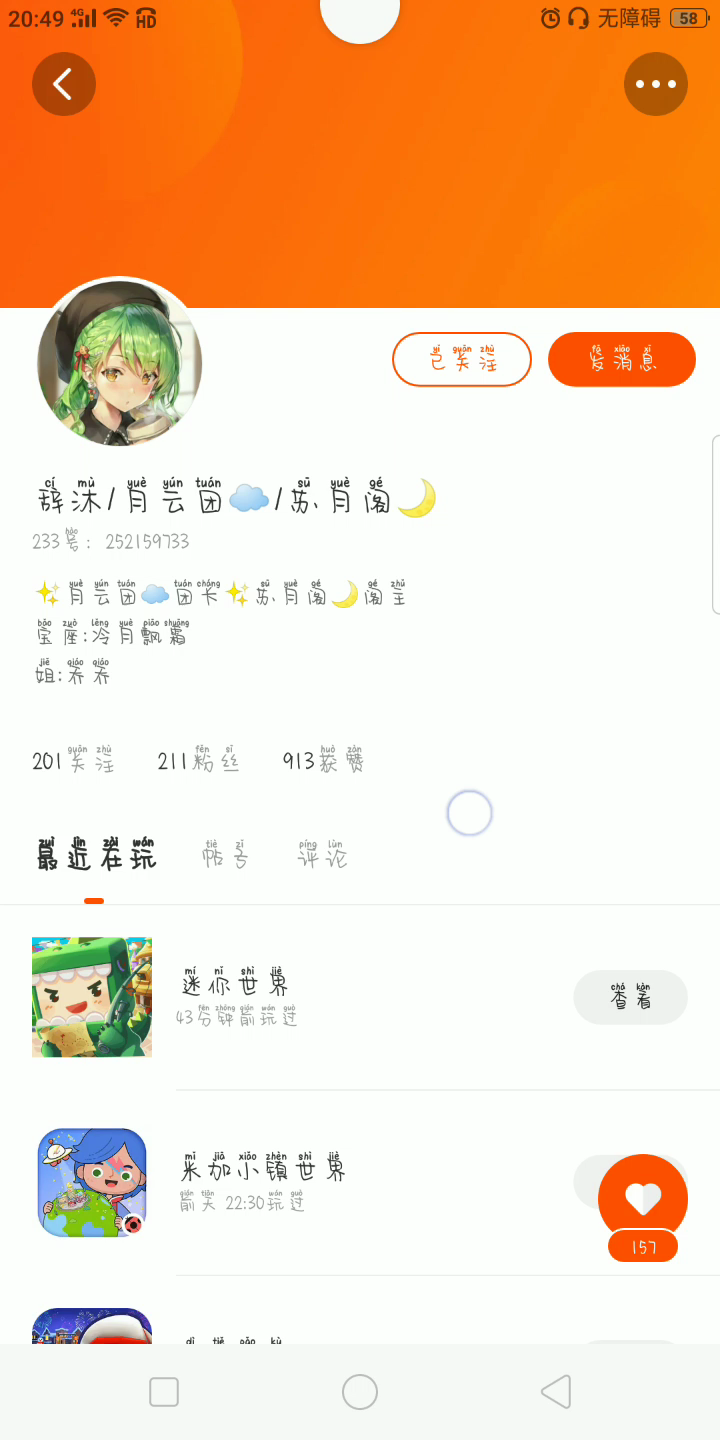Open the 211 粉丝 followers list
Viewport: 720px width, 1440px height.
(199, 761)
